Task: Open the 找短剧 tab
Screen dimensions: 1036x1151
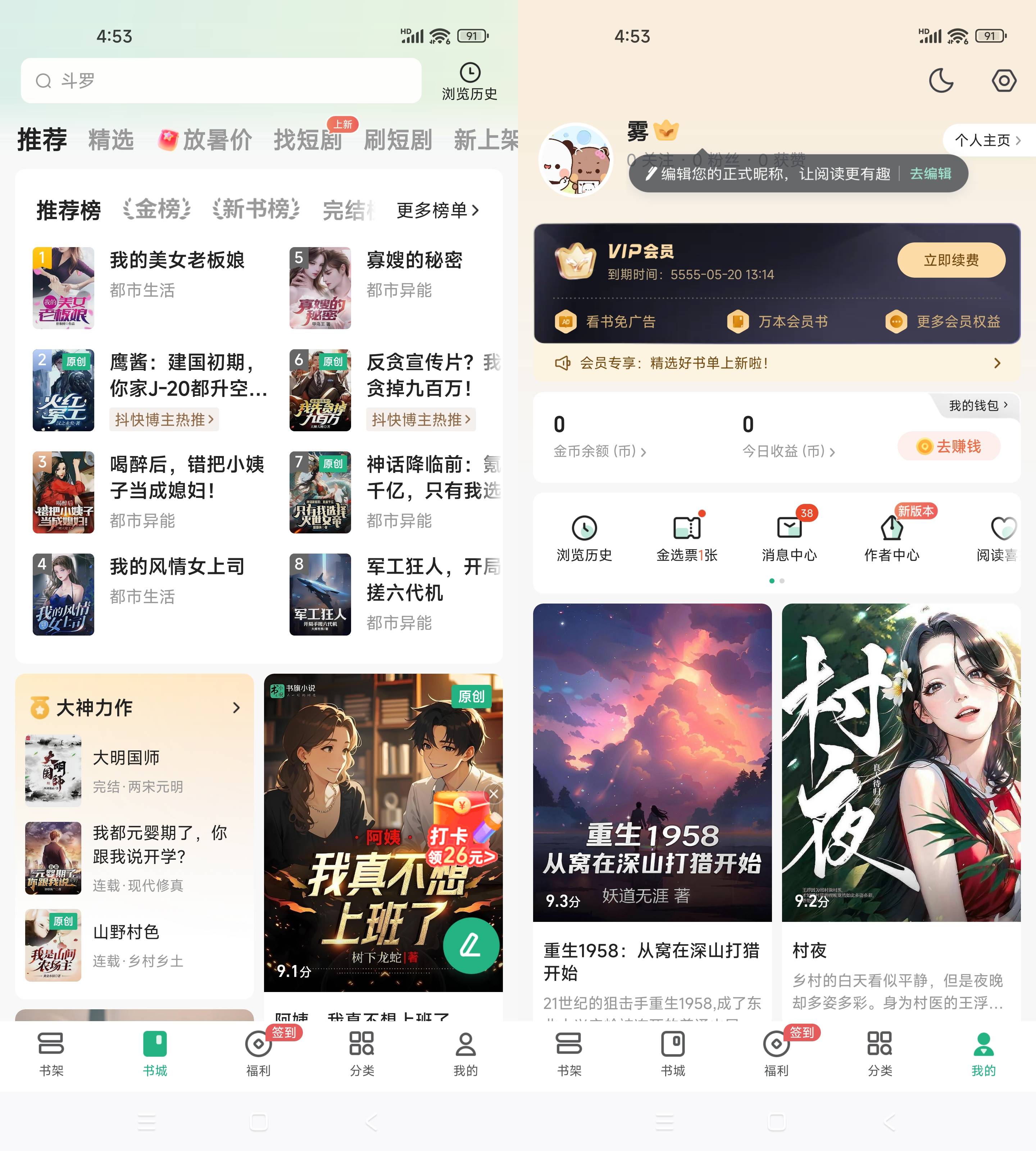Action: [308, 140]
